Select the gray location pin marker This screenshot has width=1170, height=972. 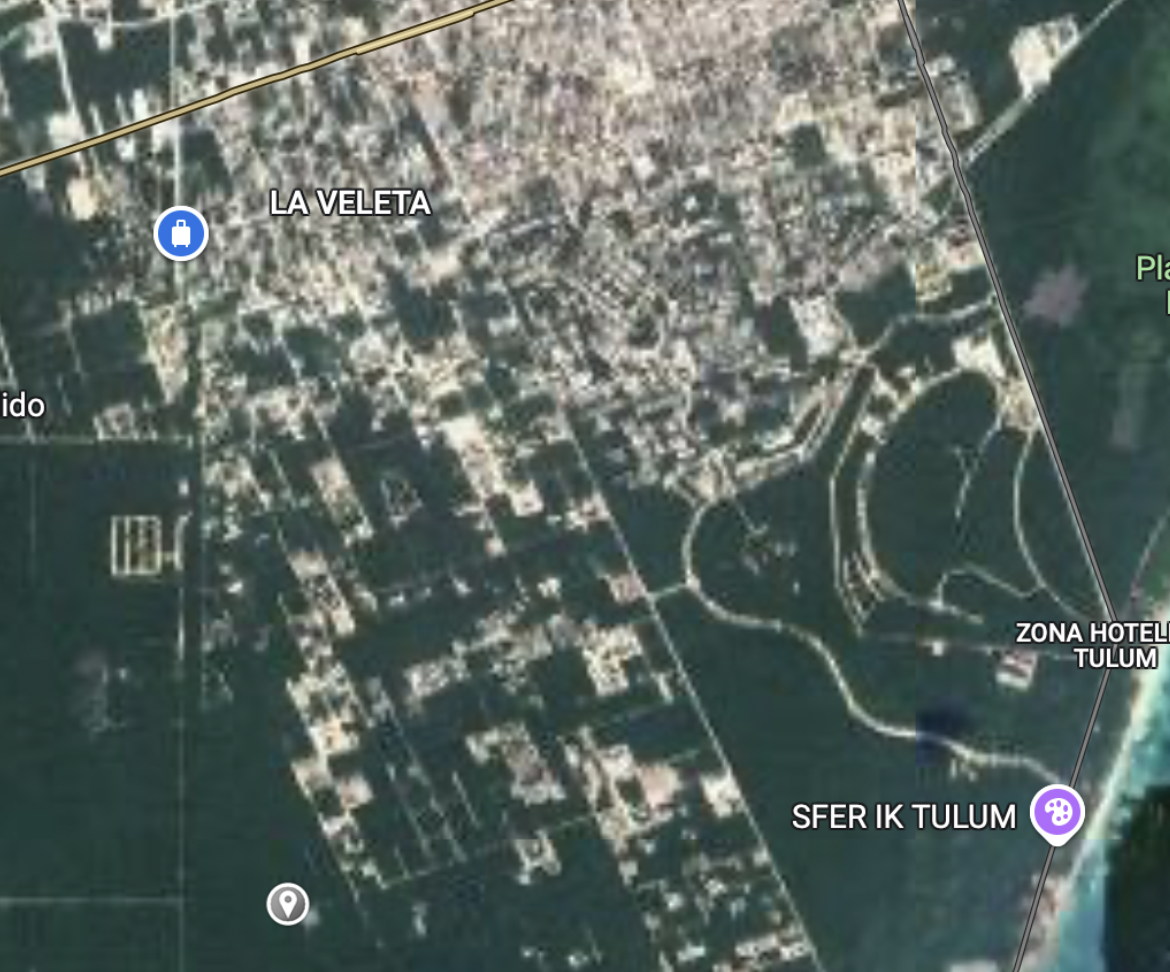[x=288, y=904]
